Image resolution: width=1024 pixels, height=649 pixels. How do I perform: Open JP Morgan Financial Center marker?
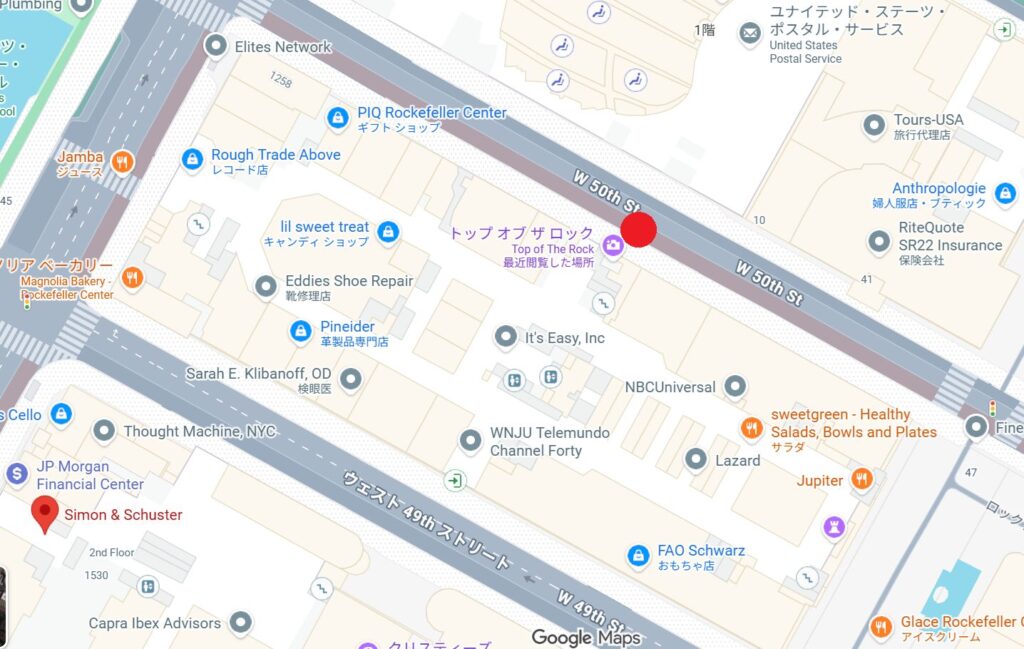16,472
